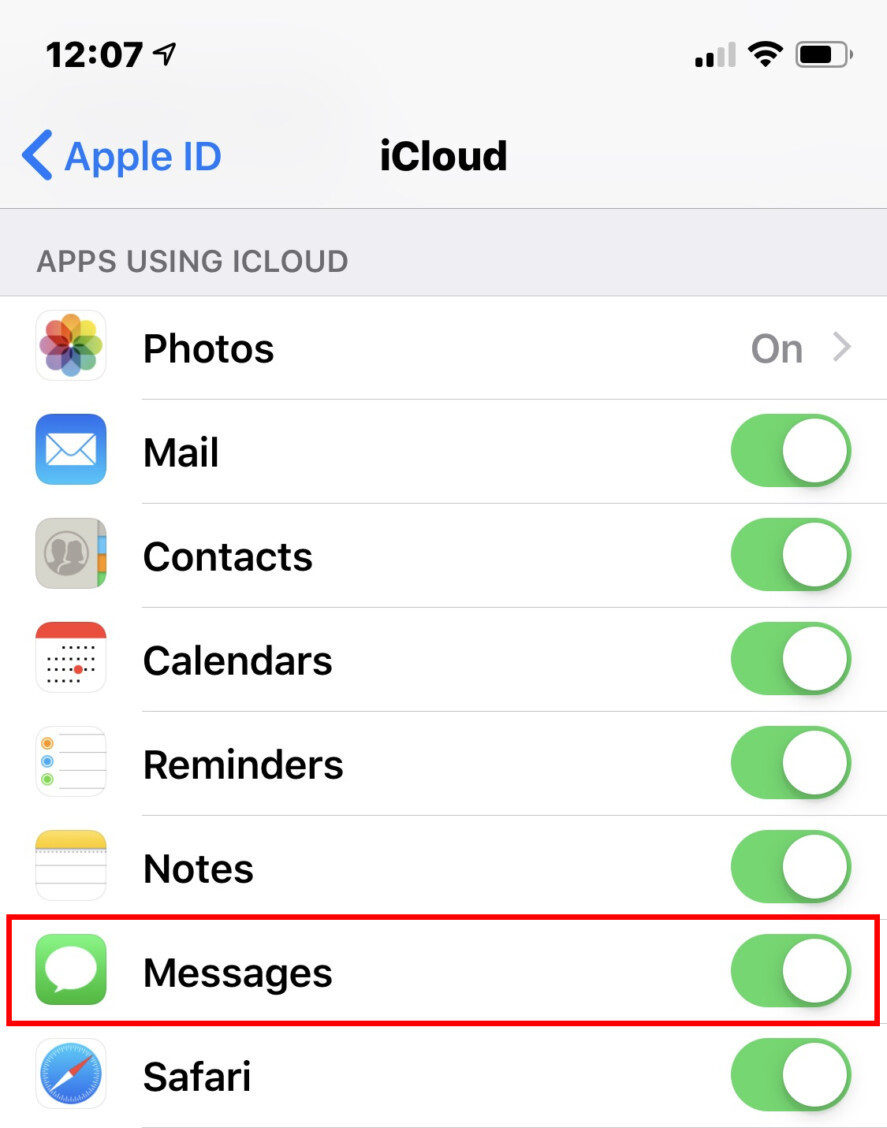Toggle the Notes switch

pyautogui.click(x=790, y=868)
